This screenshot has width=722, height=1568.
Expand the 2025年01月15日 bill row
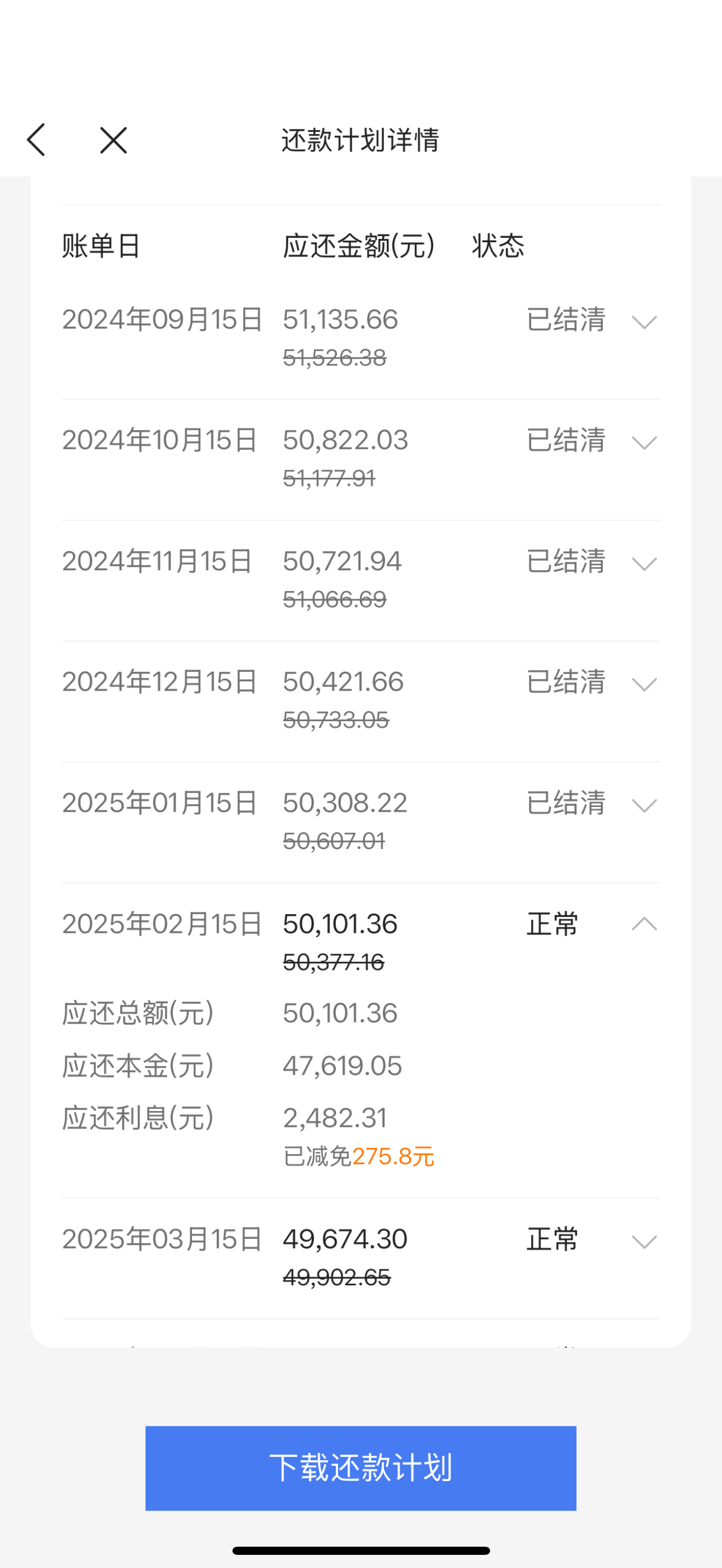(644, 805)
